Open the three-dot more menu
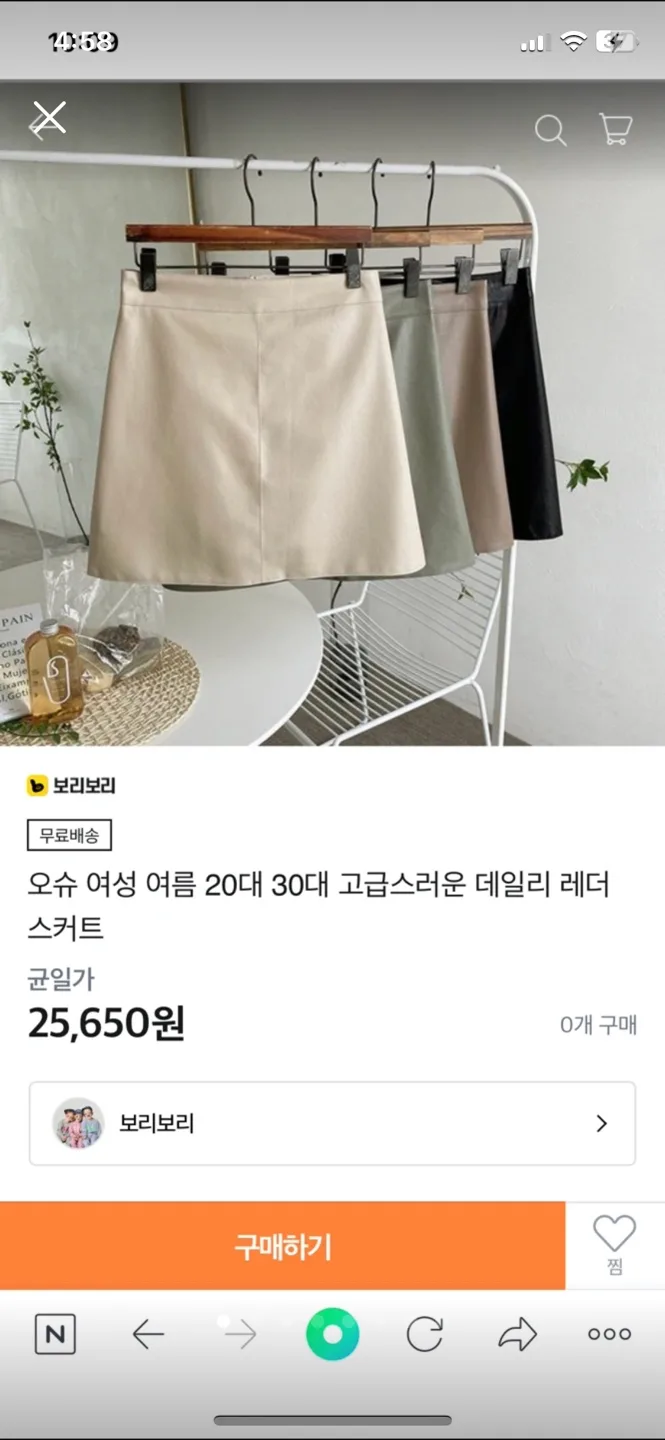The height and width of the screenshot is (1440, 665). pyautogui.click(x=609, y=1334)
